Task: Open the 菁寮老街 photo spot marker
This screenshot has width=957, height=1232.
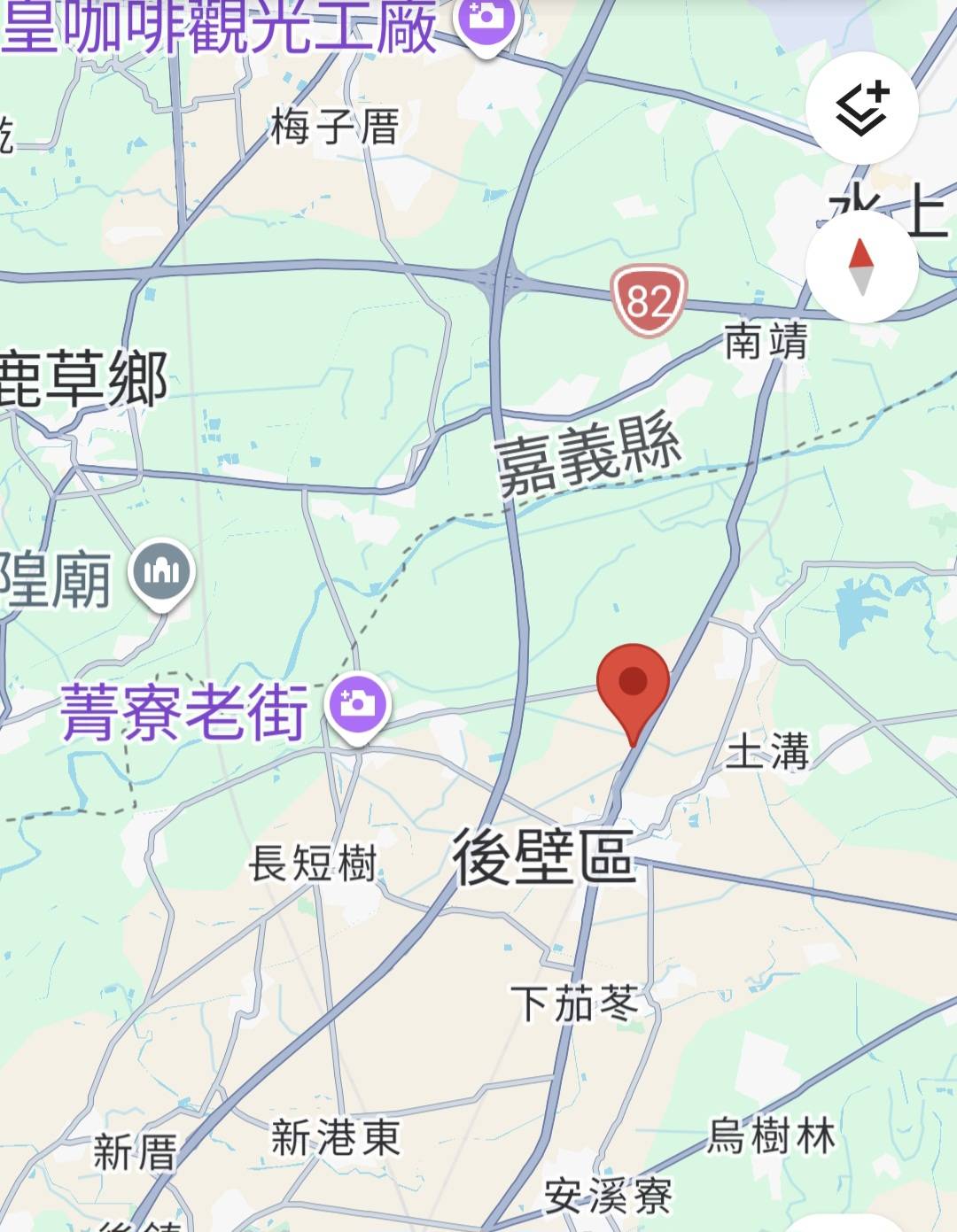Action: [357, 705]
